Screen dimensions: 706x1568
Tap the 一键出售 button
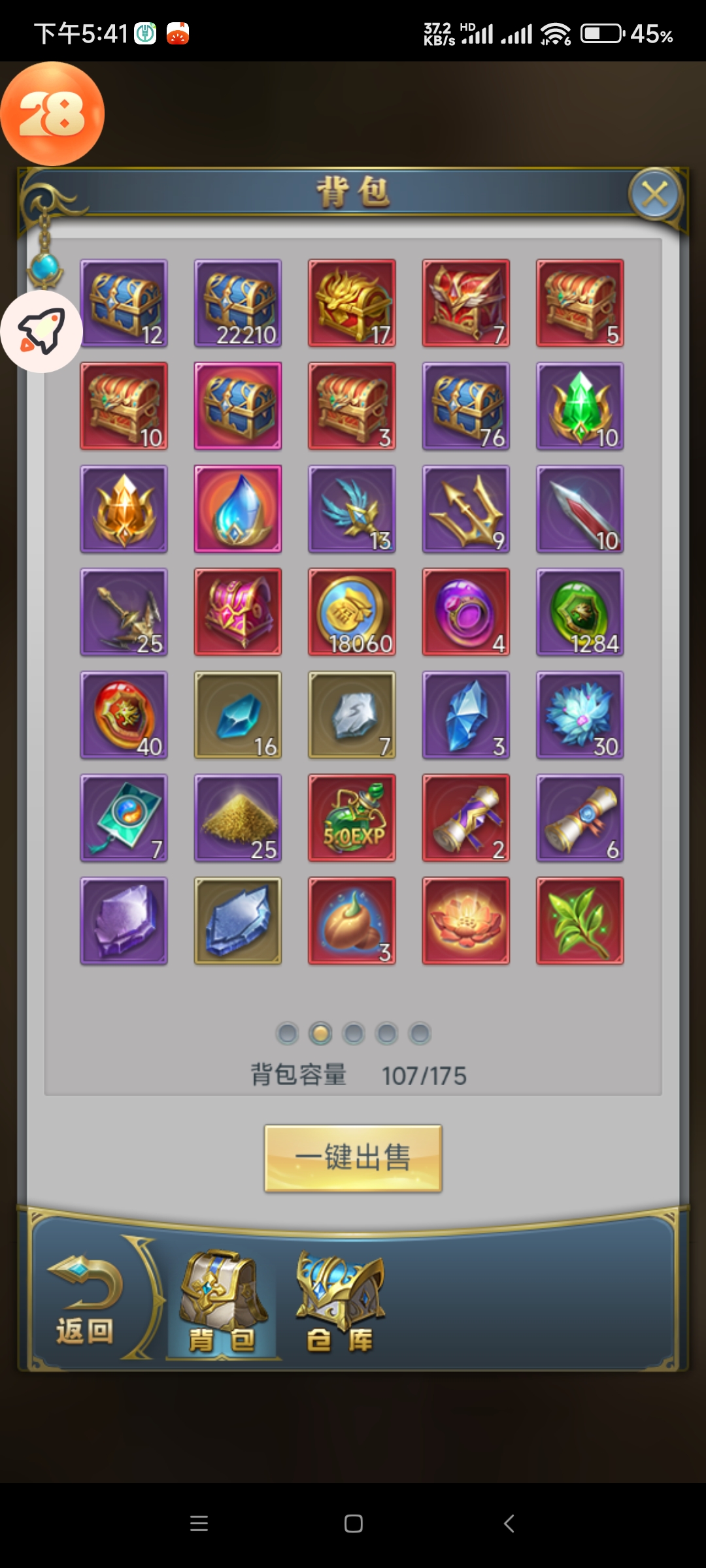(353, 1158)
